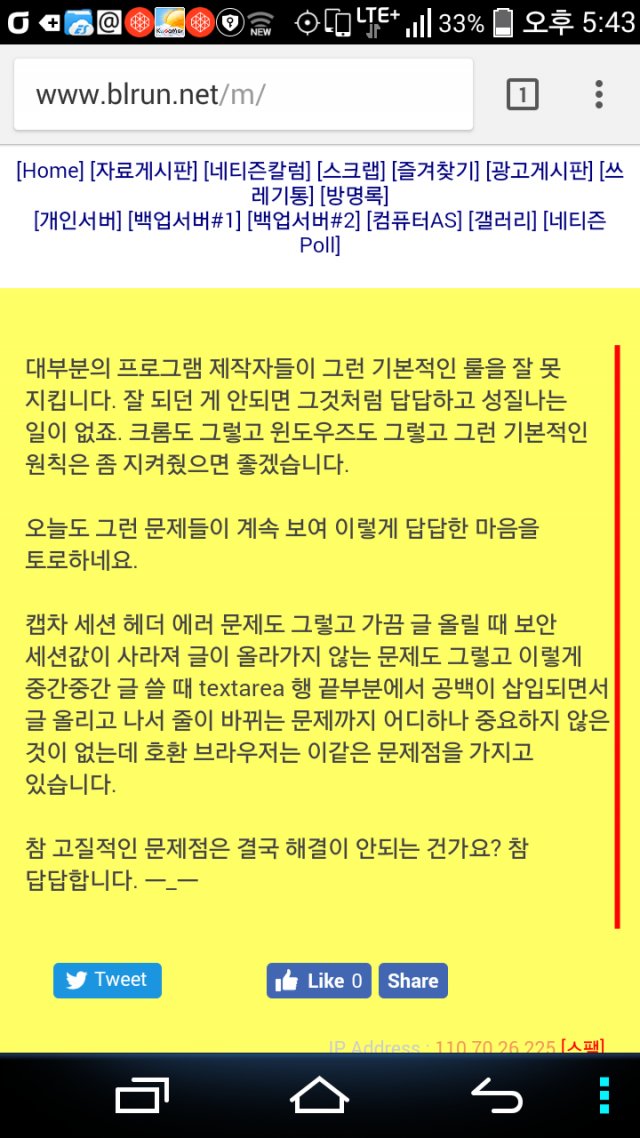640x1138 pixels.
Task: Open the 컴퓨터AS link
Action: [414, 220]
